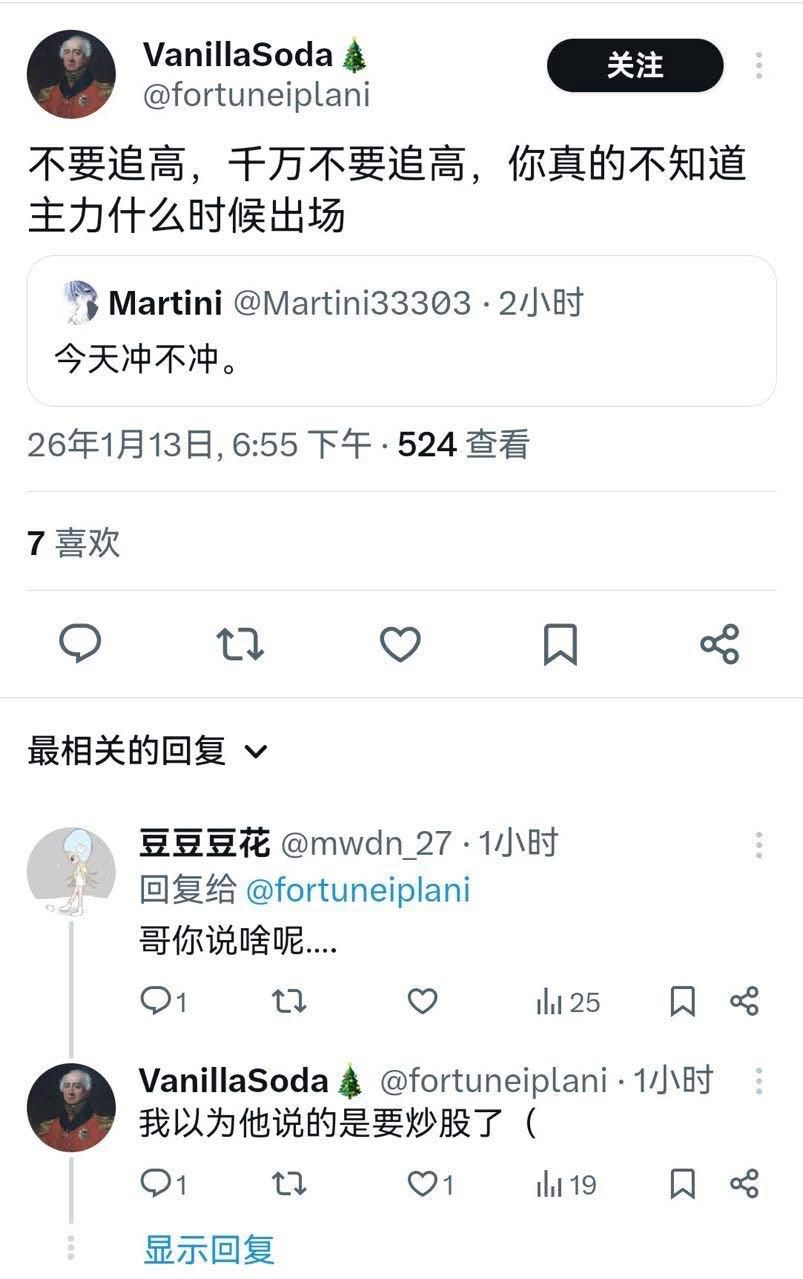Open VanillaSoda's profile avatar on the main post
This screenshot has height=1279, width=803.
tap(71, 74)
